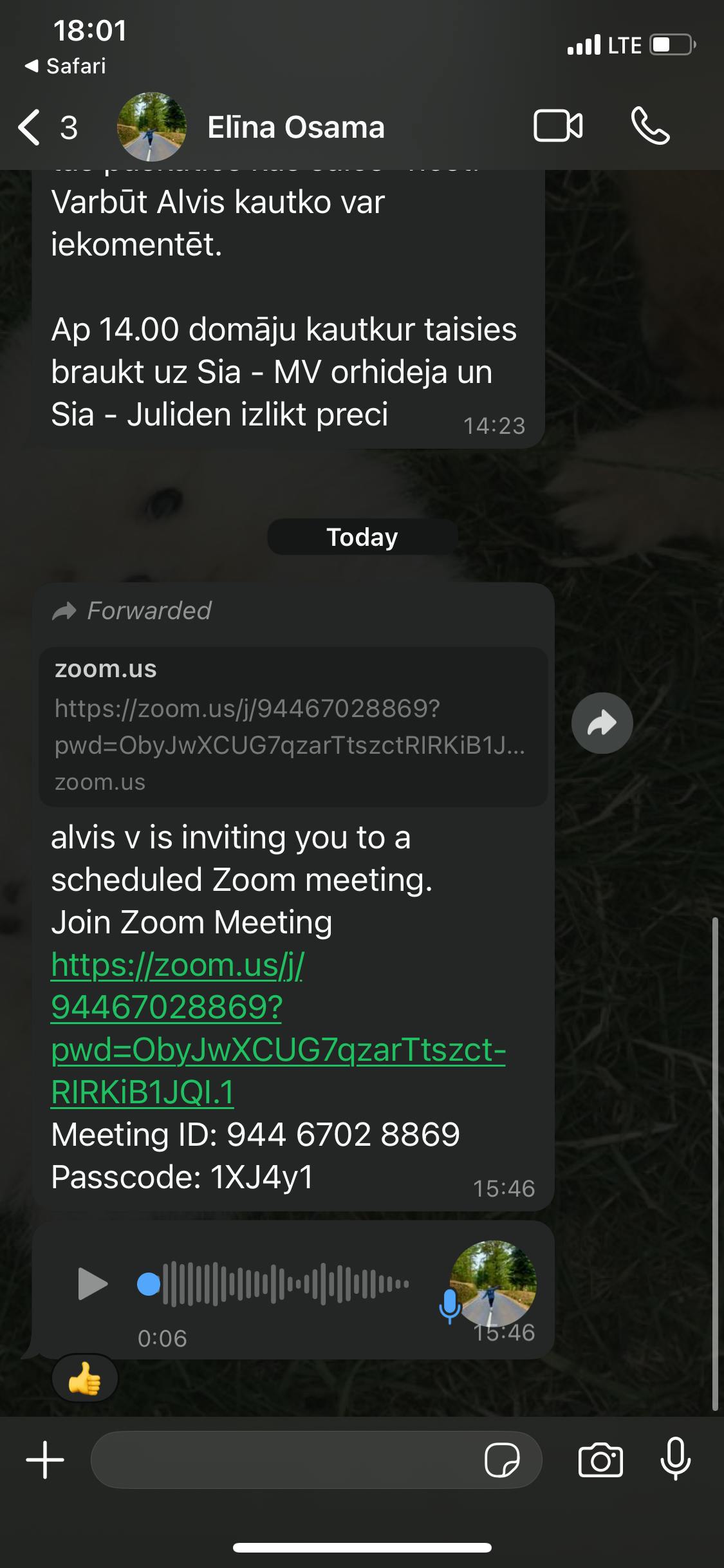Start a video call with Elīna Osama
This screenshot has width=724, height=1568.
[557, 126]
